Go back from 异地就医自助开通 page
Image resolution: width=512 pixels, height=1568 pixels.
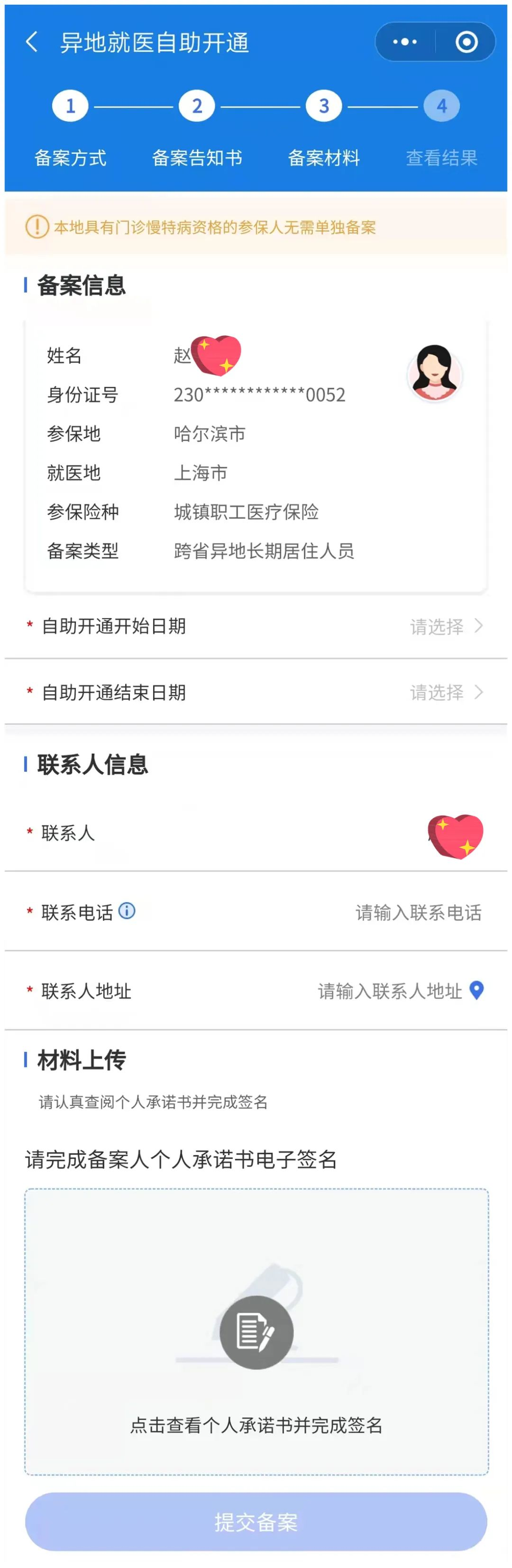pyautogui.click(x=32, y=42)
